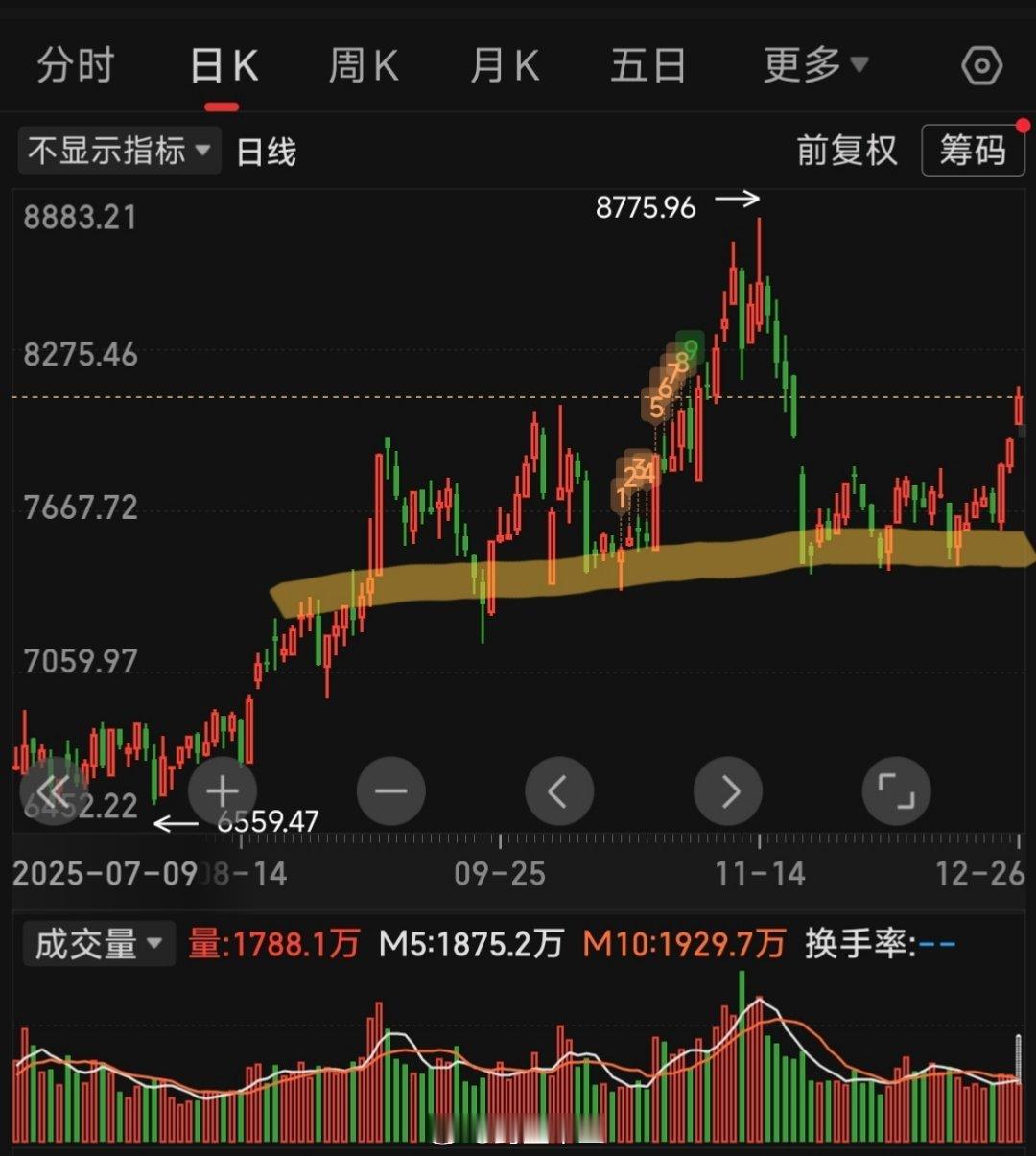Show the 五日 five-day view
This screenshot has height=1156, width=1036.
[x=648, y=64]
